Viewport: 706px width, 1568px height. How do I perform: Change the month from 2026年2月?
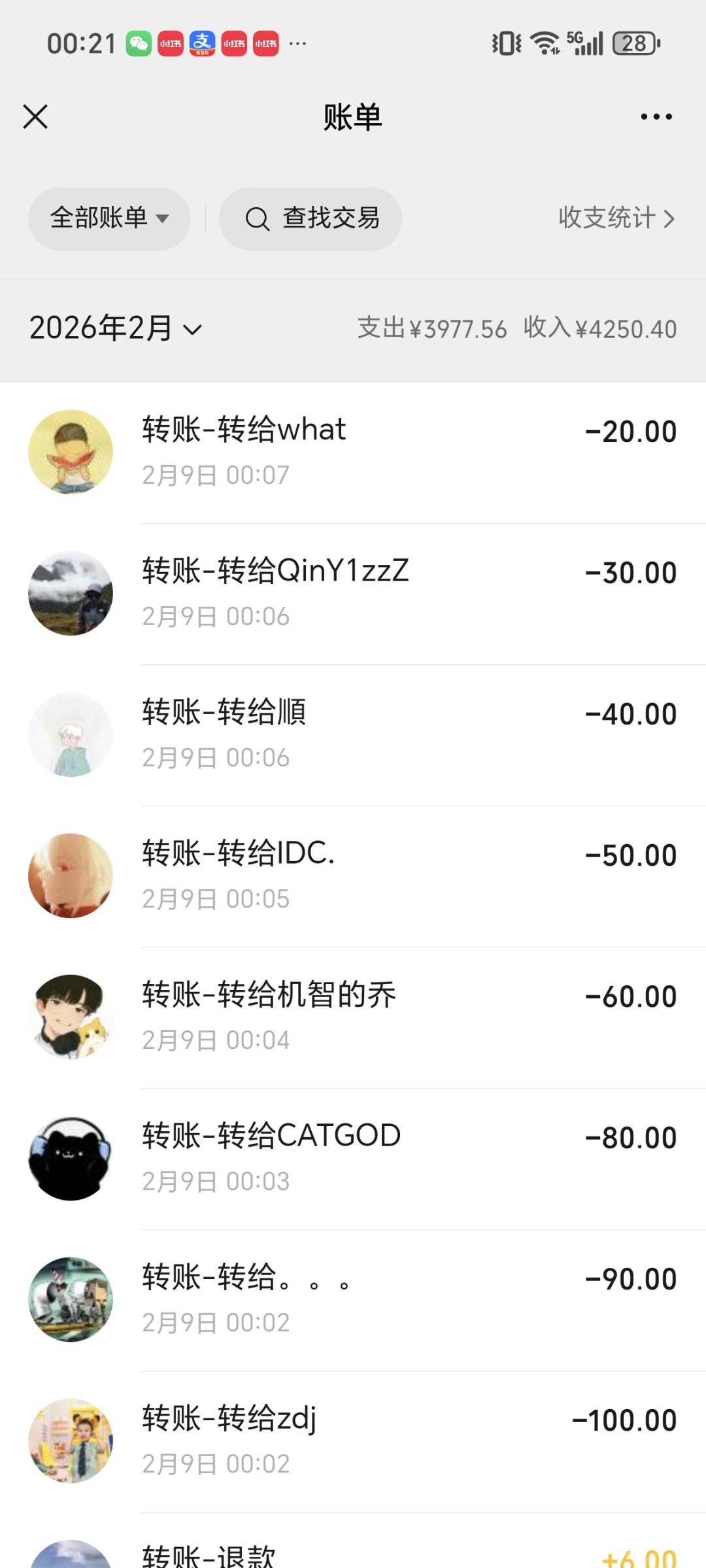[115, 328]
